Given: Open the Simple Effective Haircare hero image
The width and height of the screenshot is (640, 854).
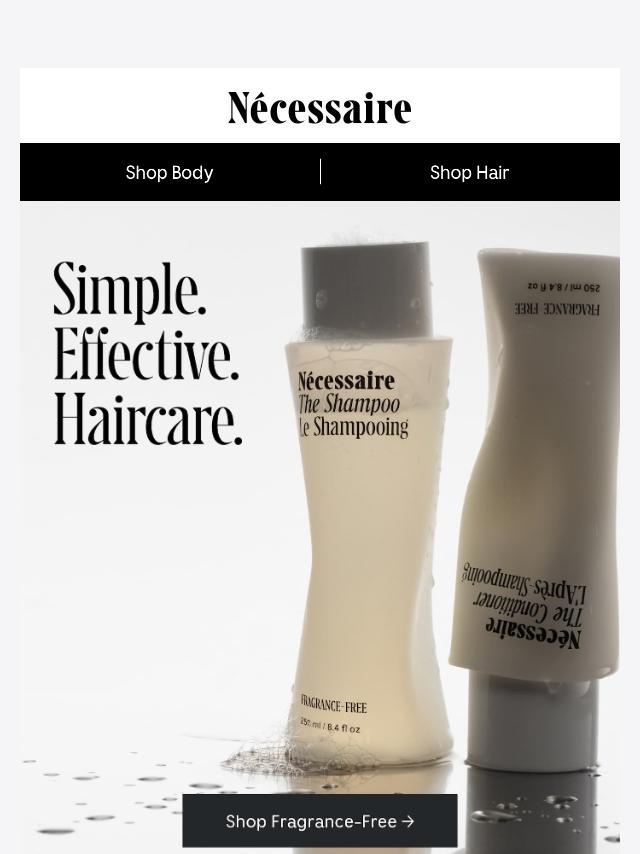Looking at the screenshot, I should coord(320,527).
